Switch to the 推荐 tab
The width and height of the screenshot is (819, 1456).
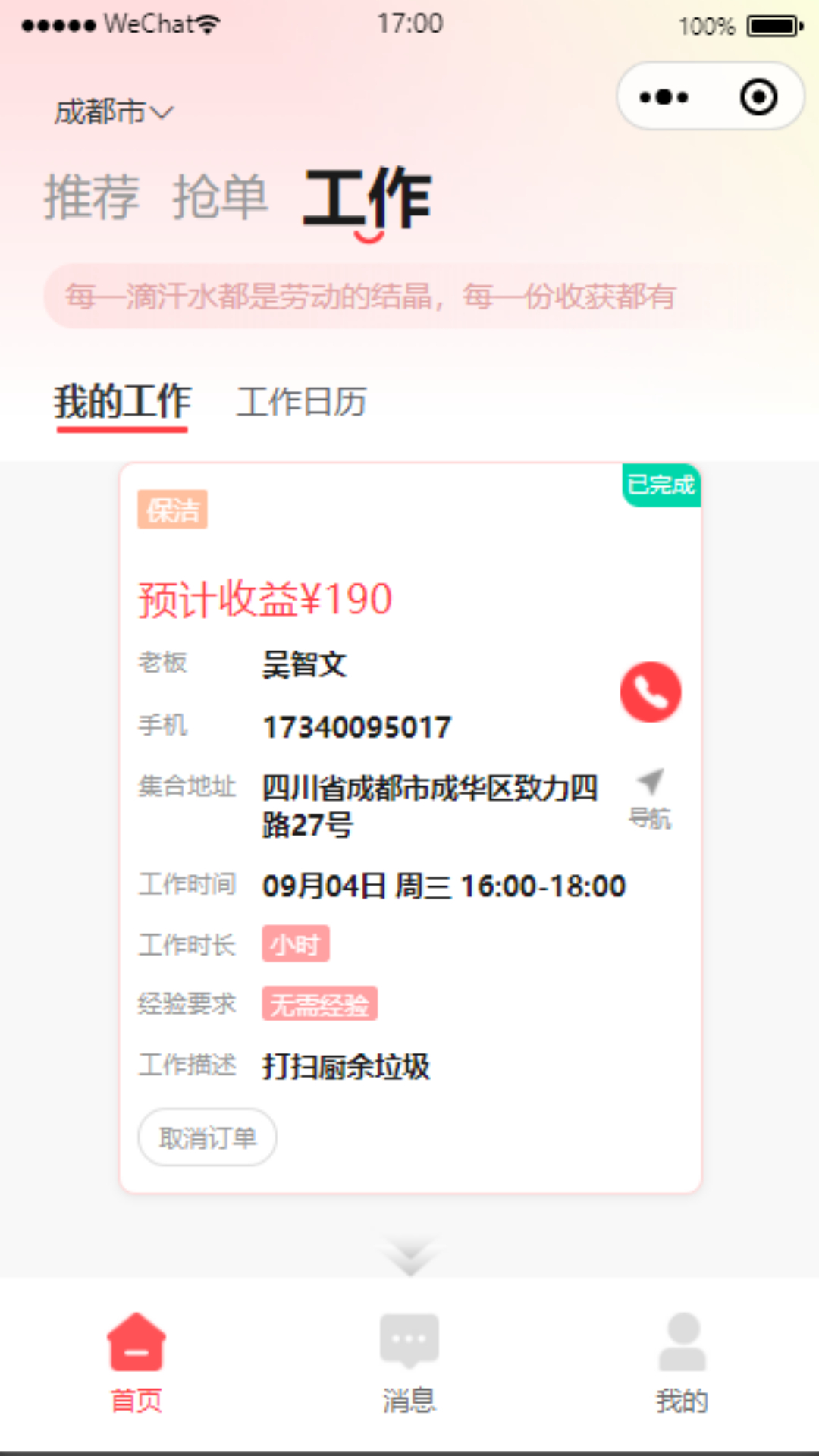click(92, 197)
